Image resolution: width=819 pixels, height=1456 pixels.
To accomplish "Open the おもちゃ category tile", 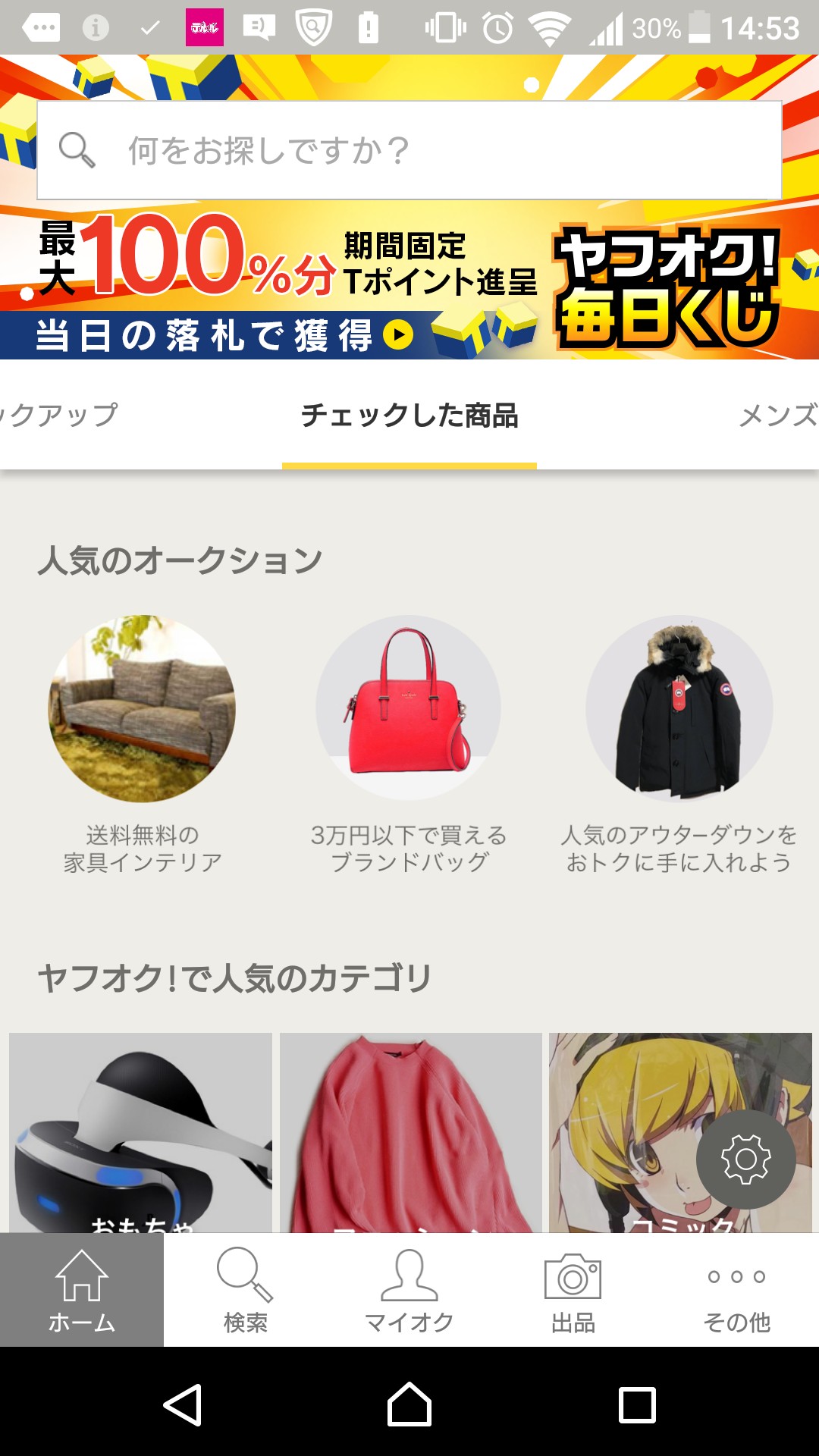I will [x=141, y=1131].
